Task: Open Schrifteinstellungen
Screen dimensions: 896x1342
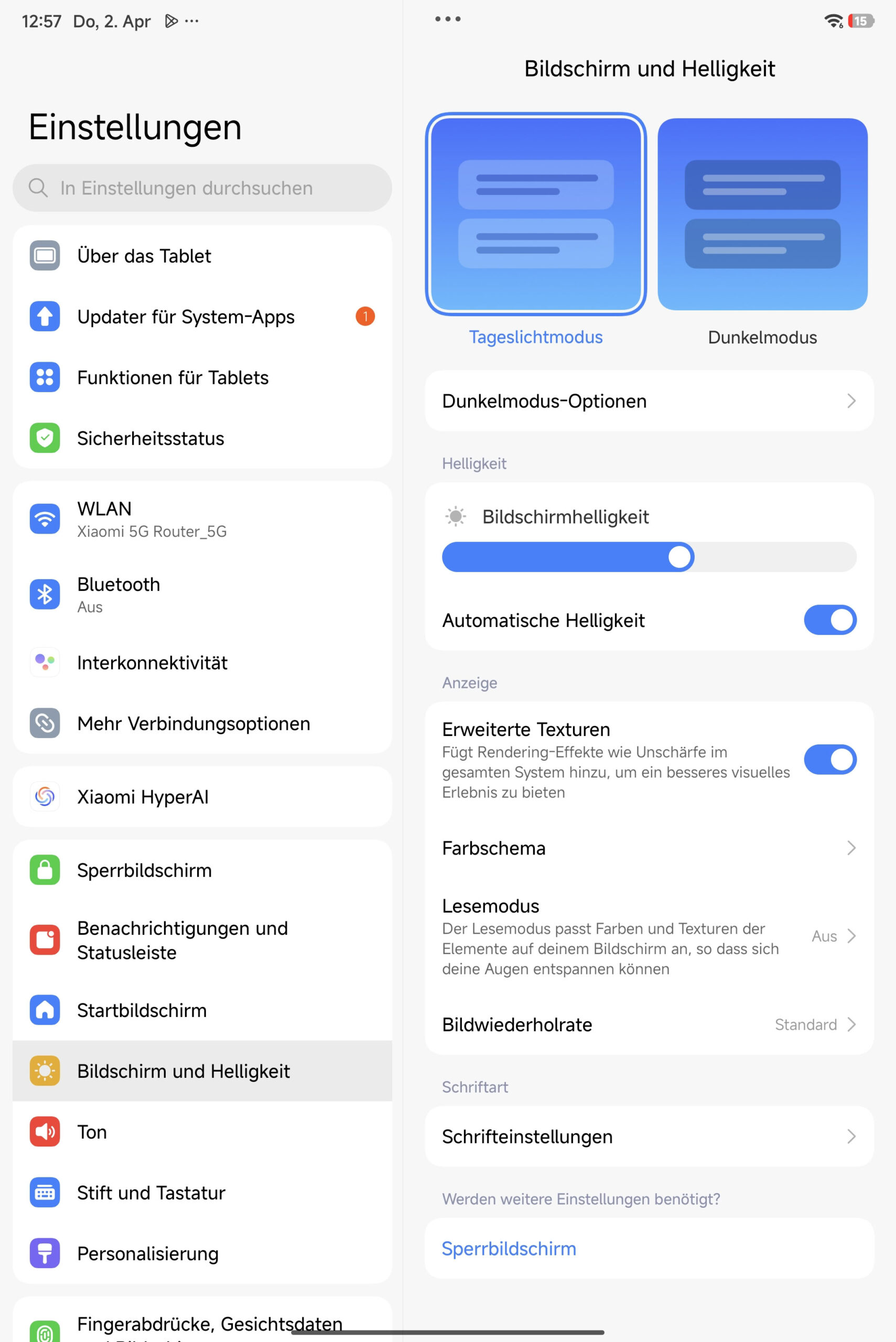Action: [649, 1137]
